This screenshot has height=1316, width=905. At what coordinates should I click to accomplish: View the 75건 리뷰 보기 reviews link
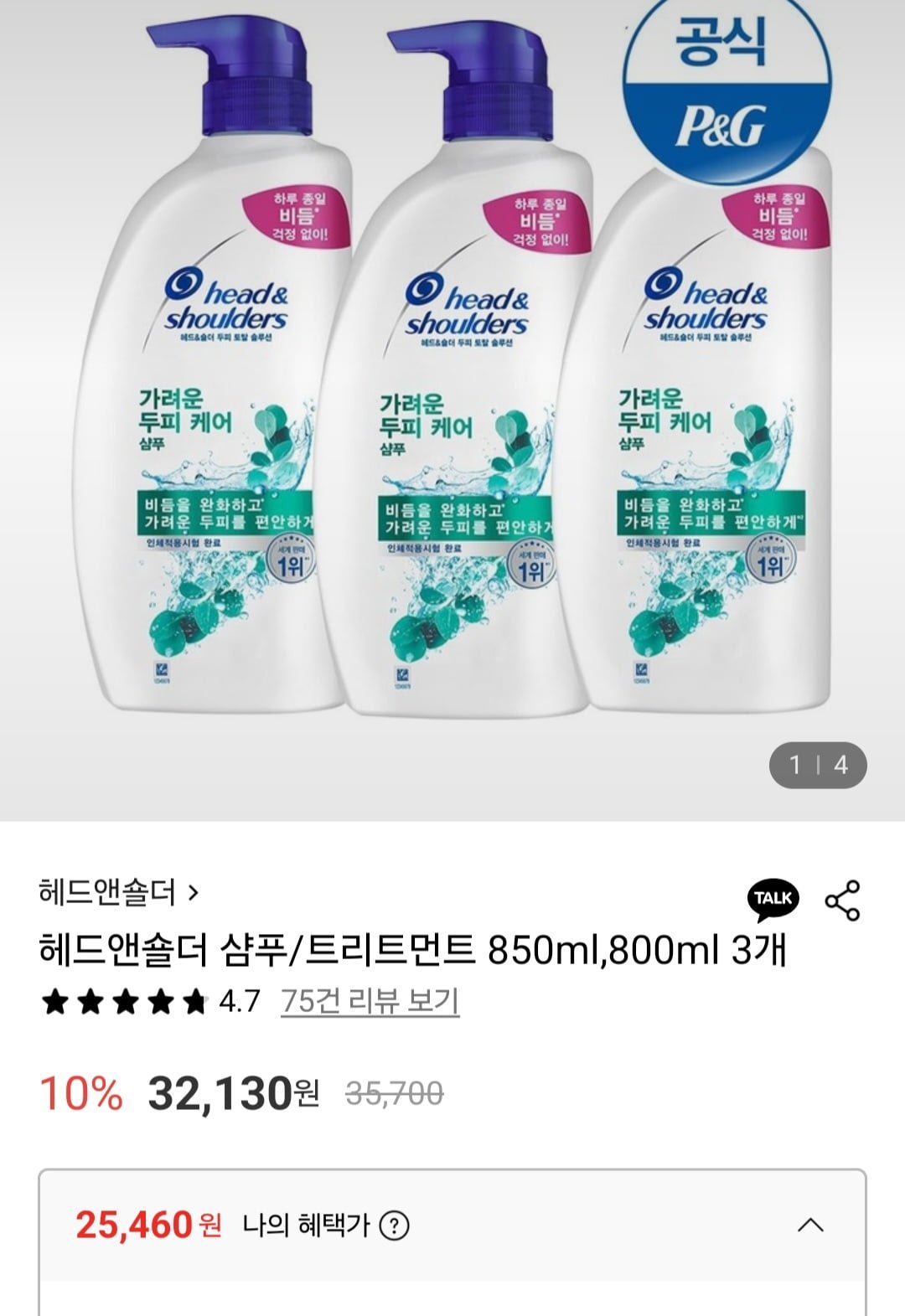[x=370, y=1001]
